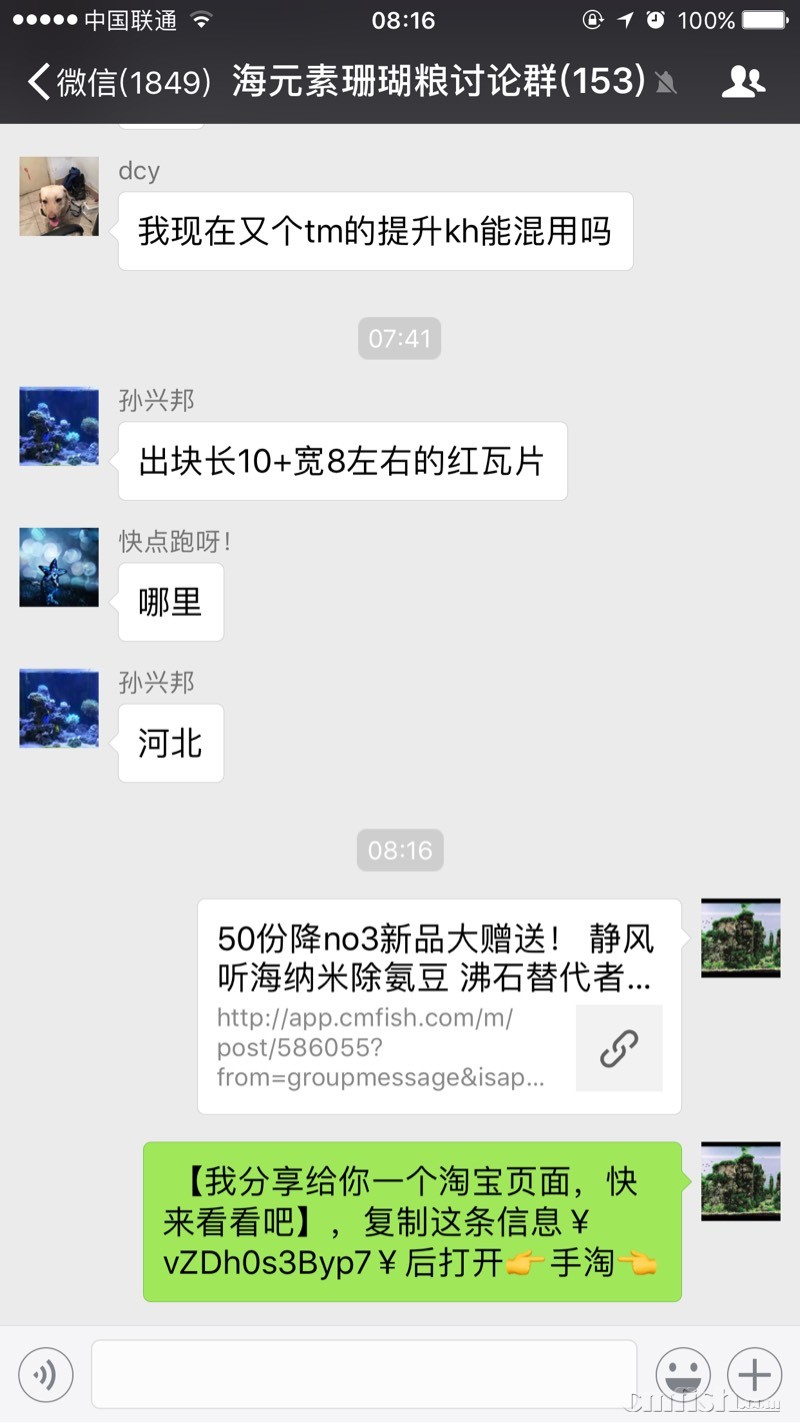Image resolution: width=800 pixels, height=1423 pixels.
Task: Tap the message text field
Action: point(364,1375)
